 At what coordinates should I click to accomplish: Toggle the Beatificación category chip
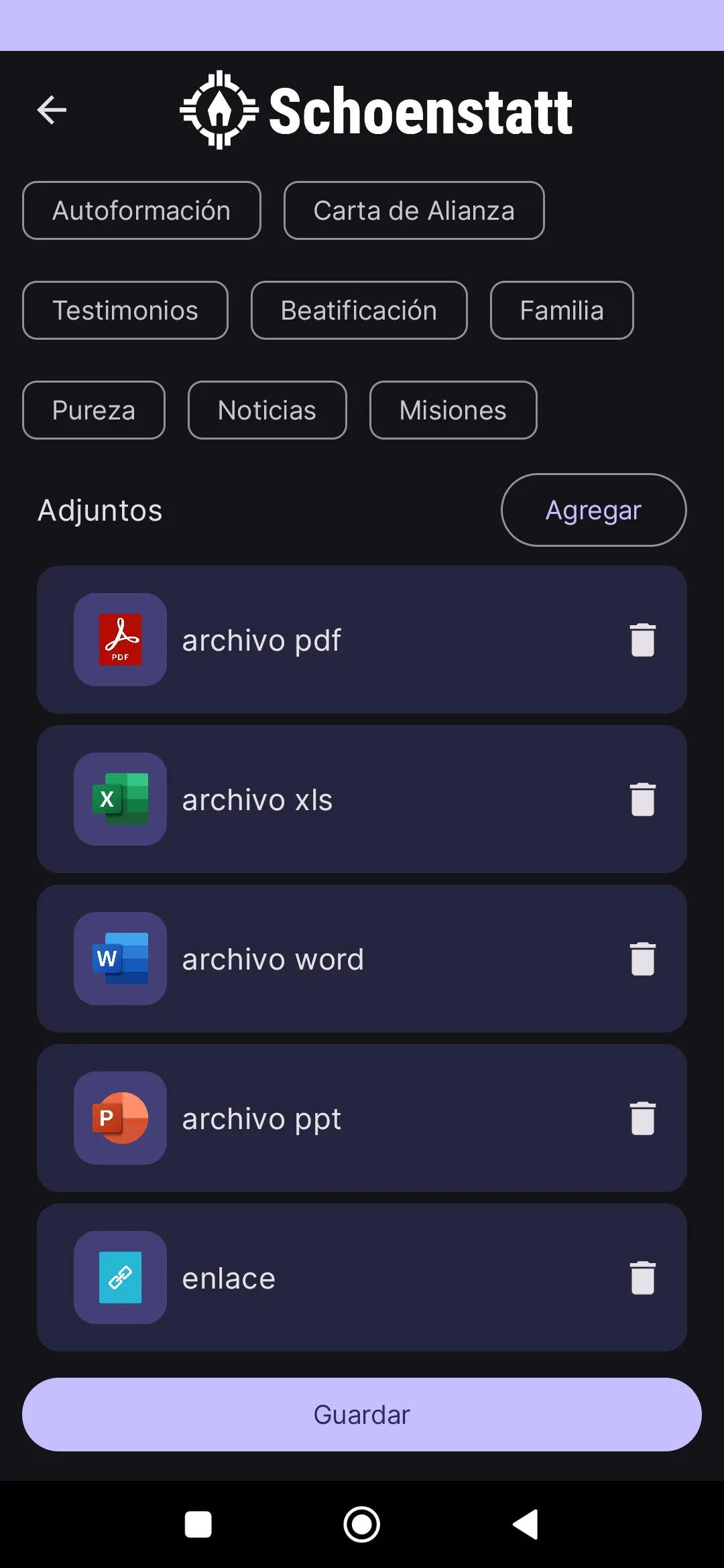coord(359,310)
